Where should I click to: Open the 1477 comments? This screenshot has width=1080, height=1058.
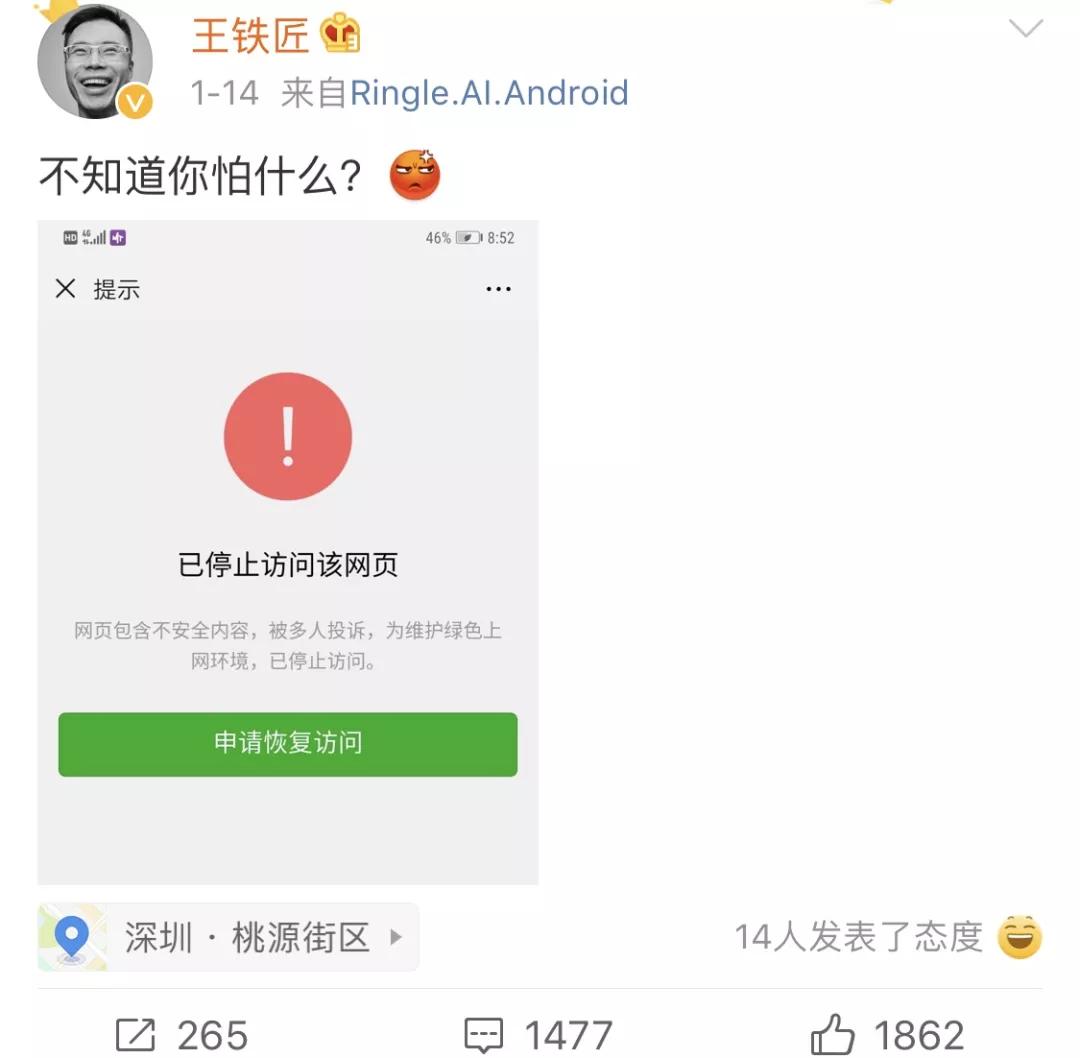click(x=538, y=1035)
